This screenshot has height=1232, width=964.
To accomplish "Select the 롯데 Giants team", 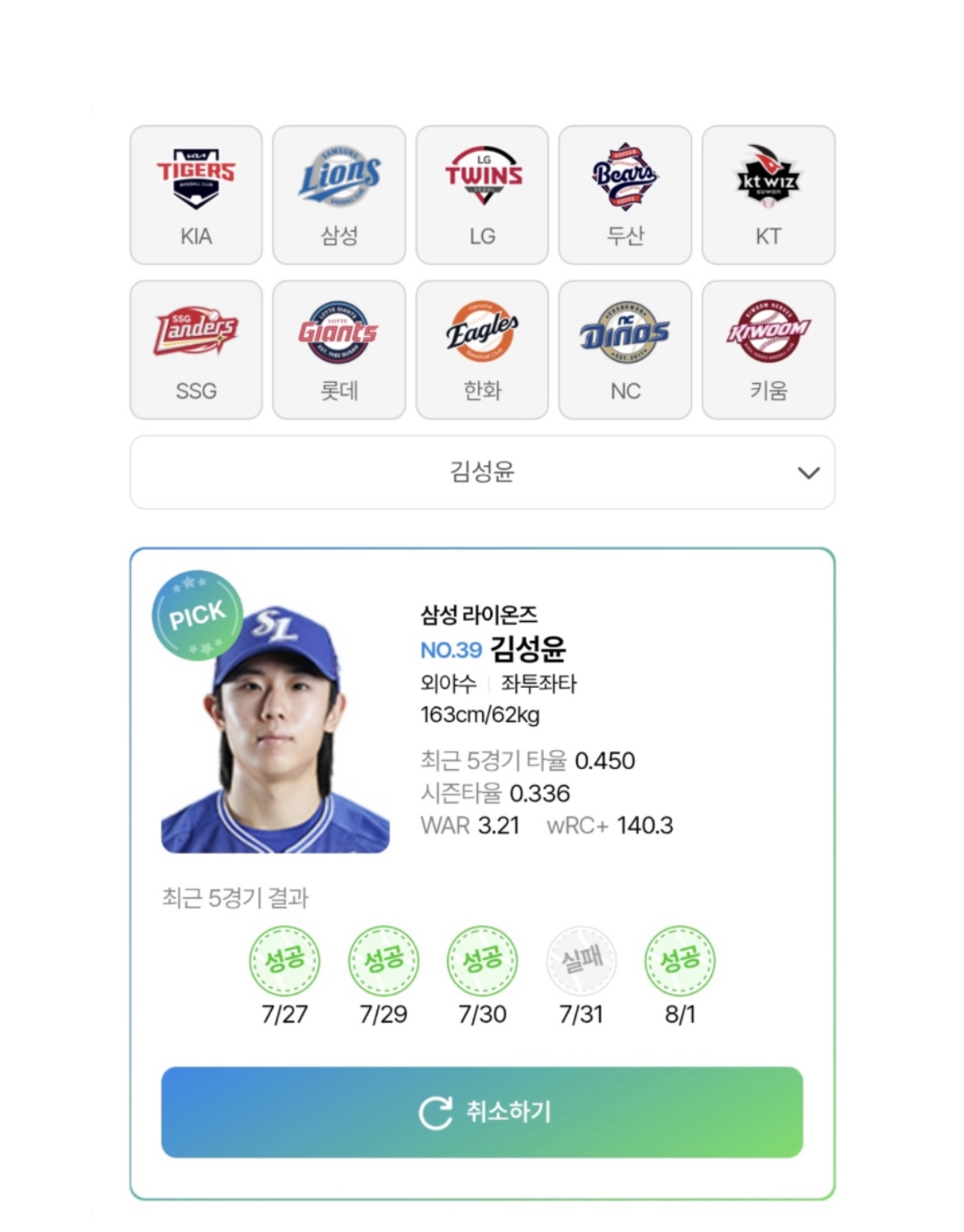I will pos(339,350).
